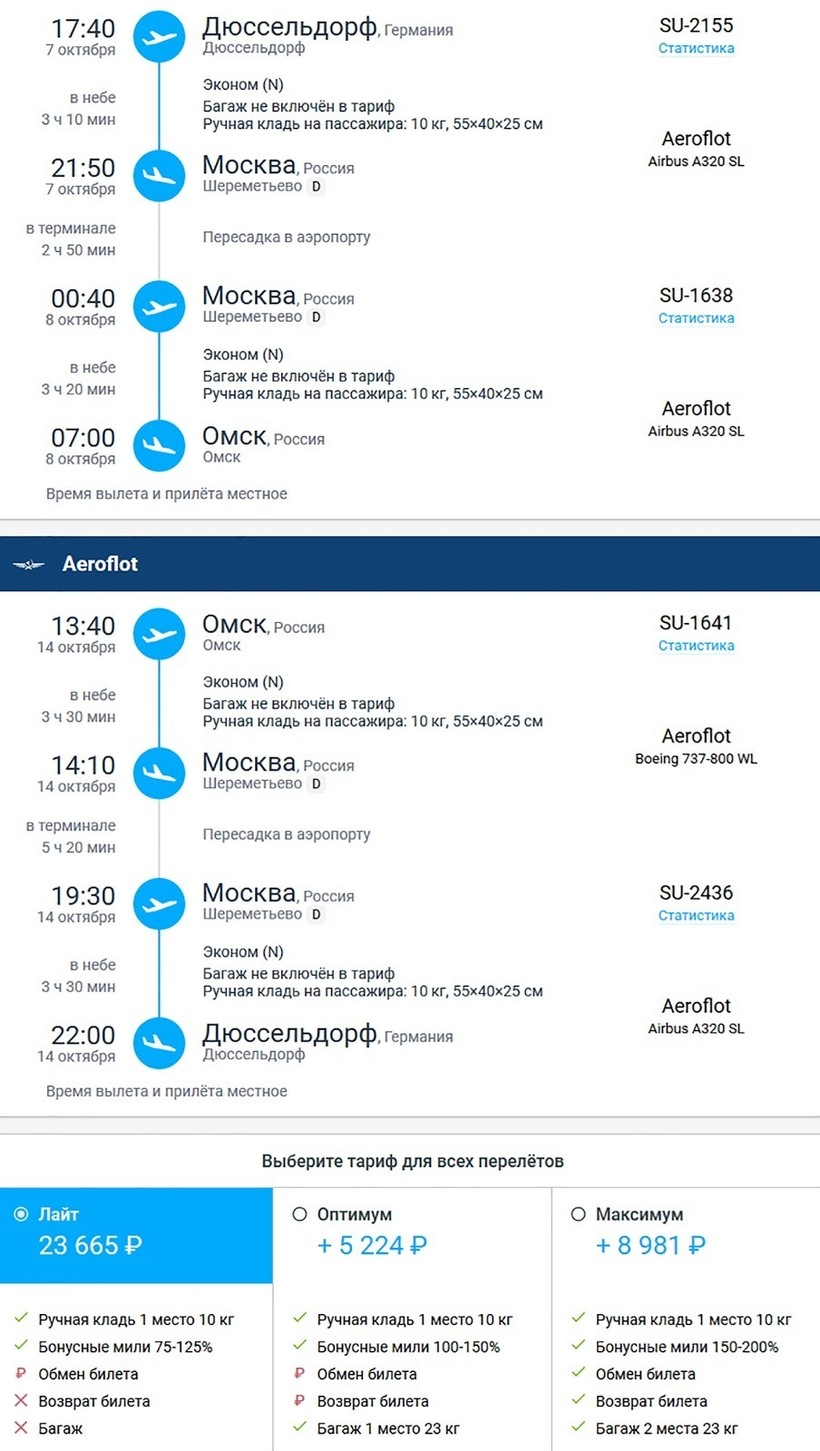Choose the Оптимум fare option
This screenshot has width=820, height=1451.
pos(300,1214)
